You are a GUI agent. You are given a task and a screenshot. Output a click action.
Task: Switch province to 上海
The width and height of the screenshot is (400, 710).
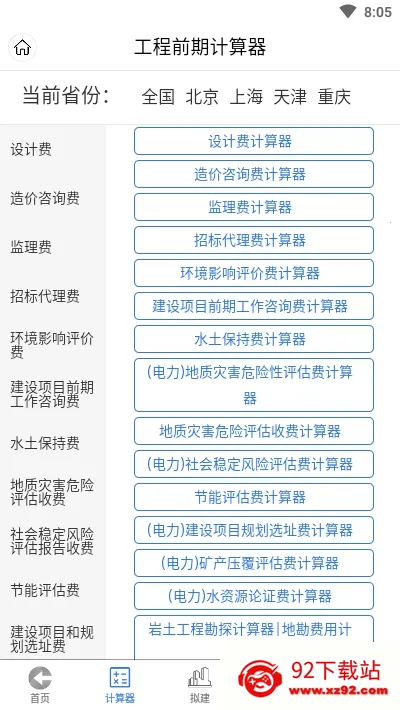tap(246, 97)
